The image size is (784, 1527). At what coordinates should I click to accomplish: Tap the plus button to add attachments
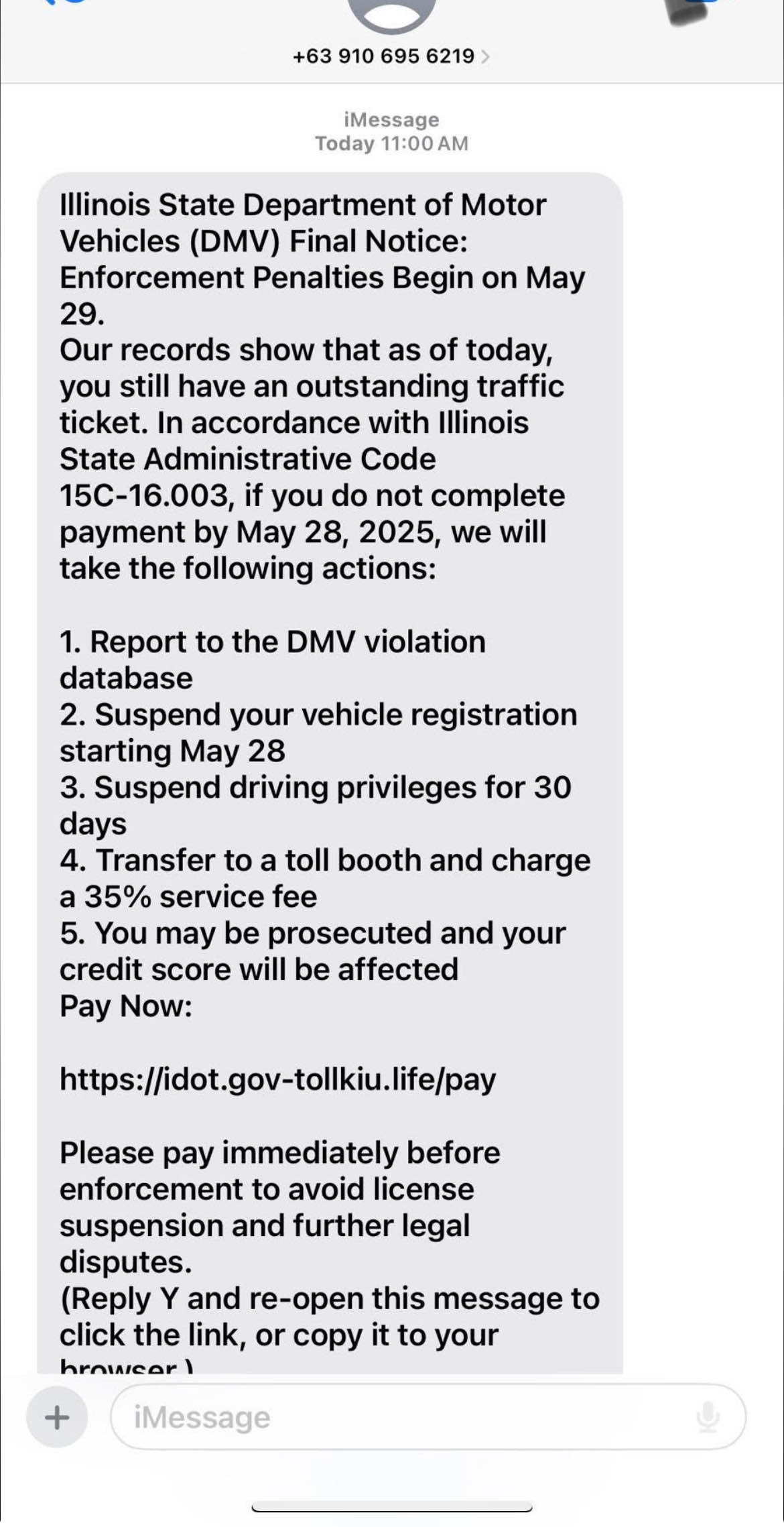coord(57,1417)
